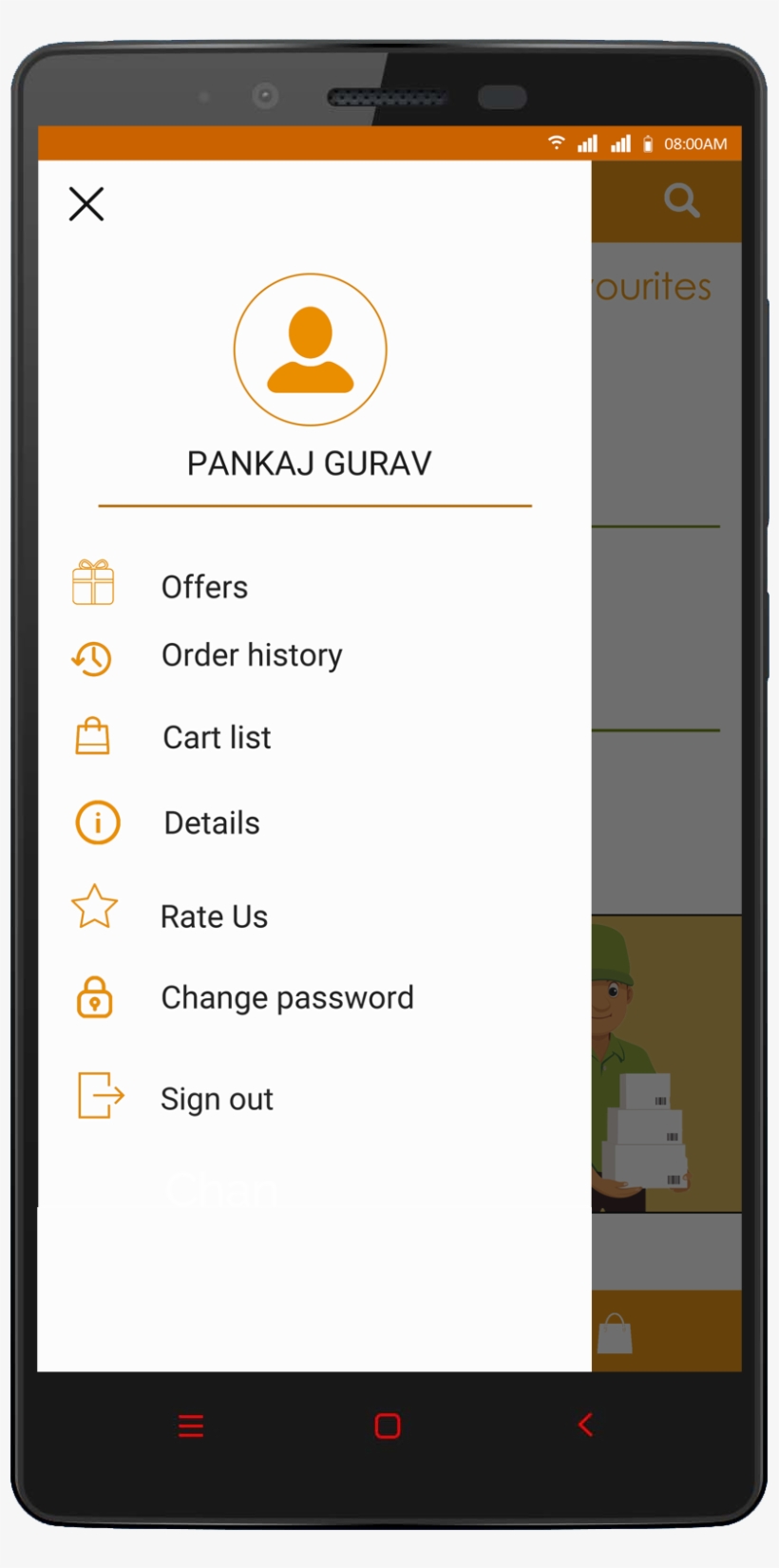Screen dimensions: 779x1568
Task: Close the navigation drawer
Action: (86, 204)
